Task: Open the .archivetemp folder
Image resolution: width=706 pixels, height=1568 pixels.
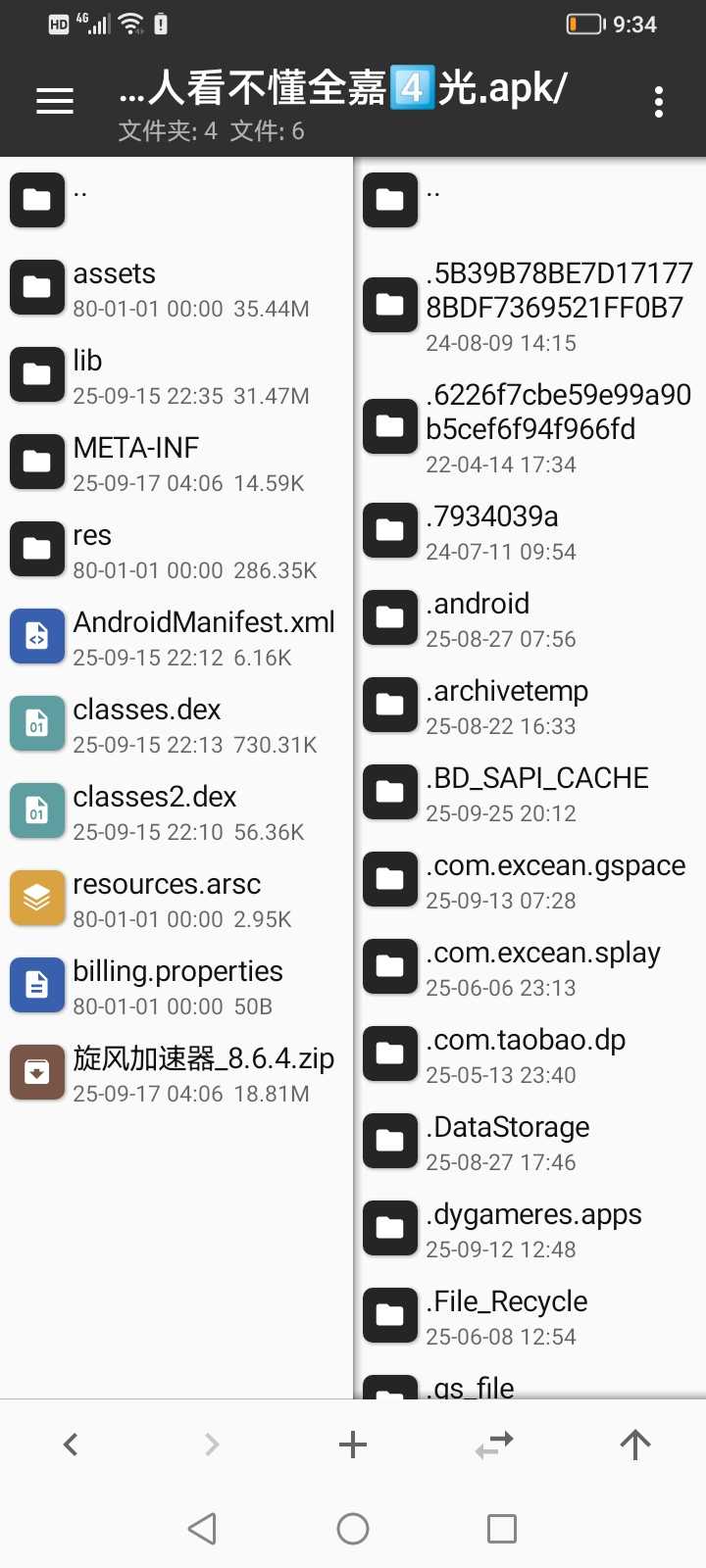Action: (x=529, y=707)
